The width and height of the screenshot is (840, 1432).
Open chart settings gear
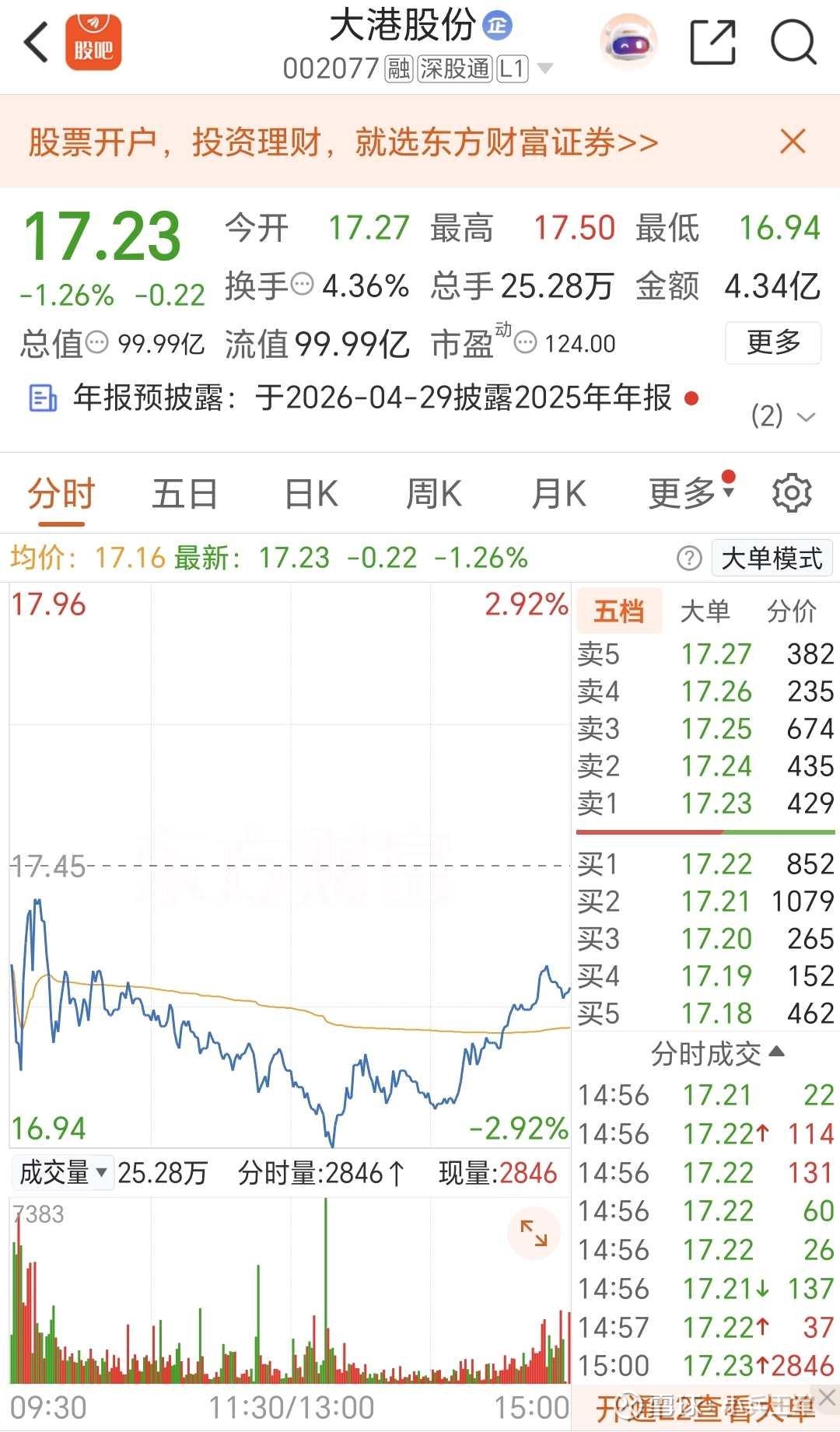click(x=792, y=494)
